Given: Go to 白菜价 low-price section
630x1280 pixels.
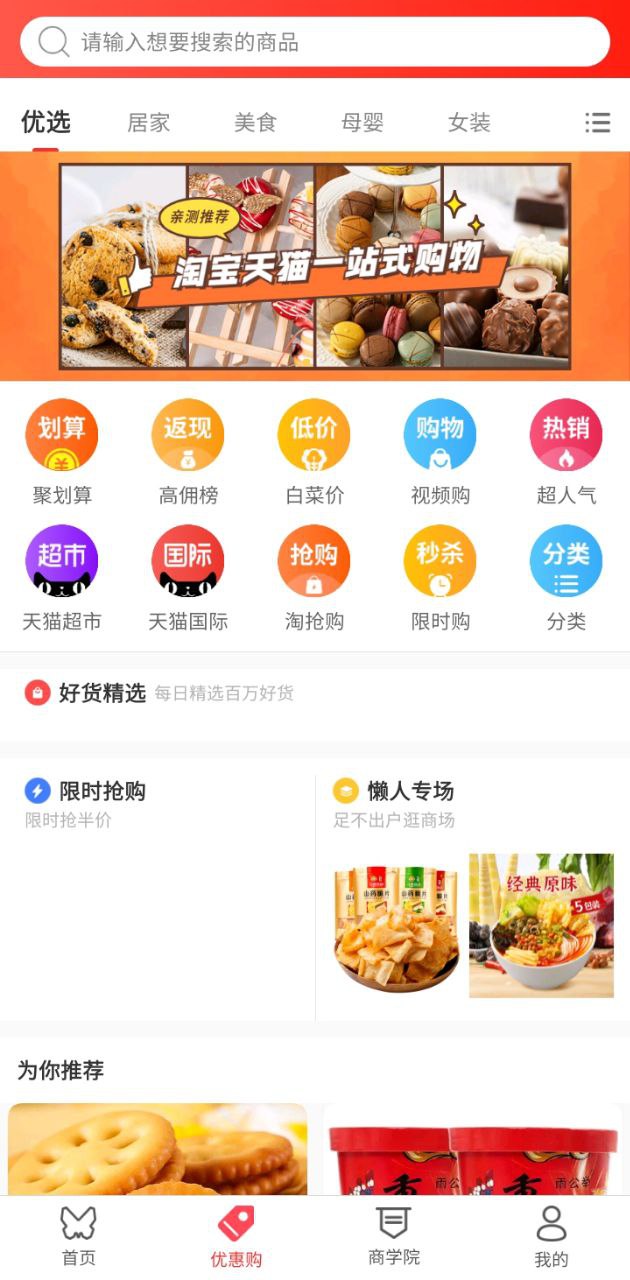Looking at the screenshot, I should 314,450.
